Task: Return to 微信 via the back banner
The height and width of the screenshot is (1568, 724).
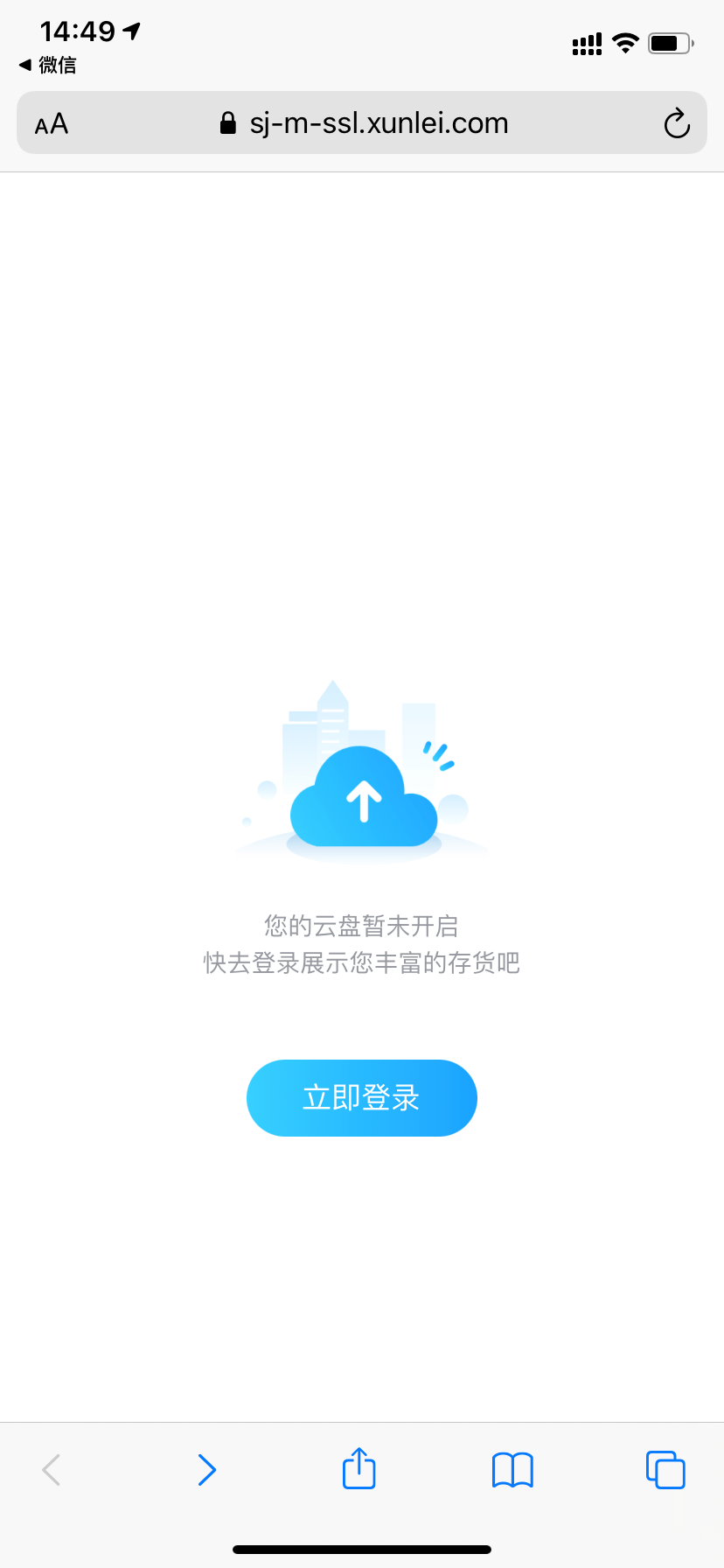Action: pyautogui.click(x=48, y=65)
